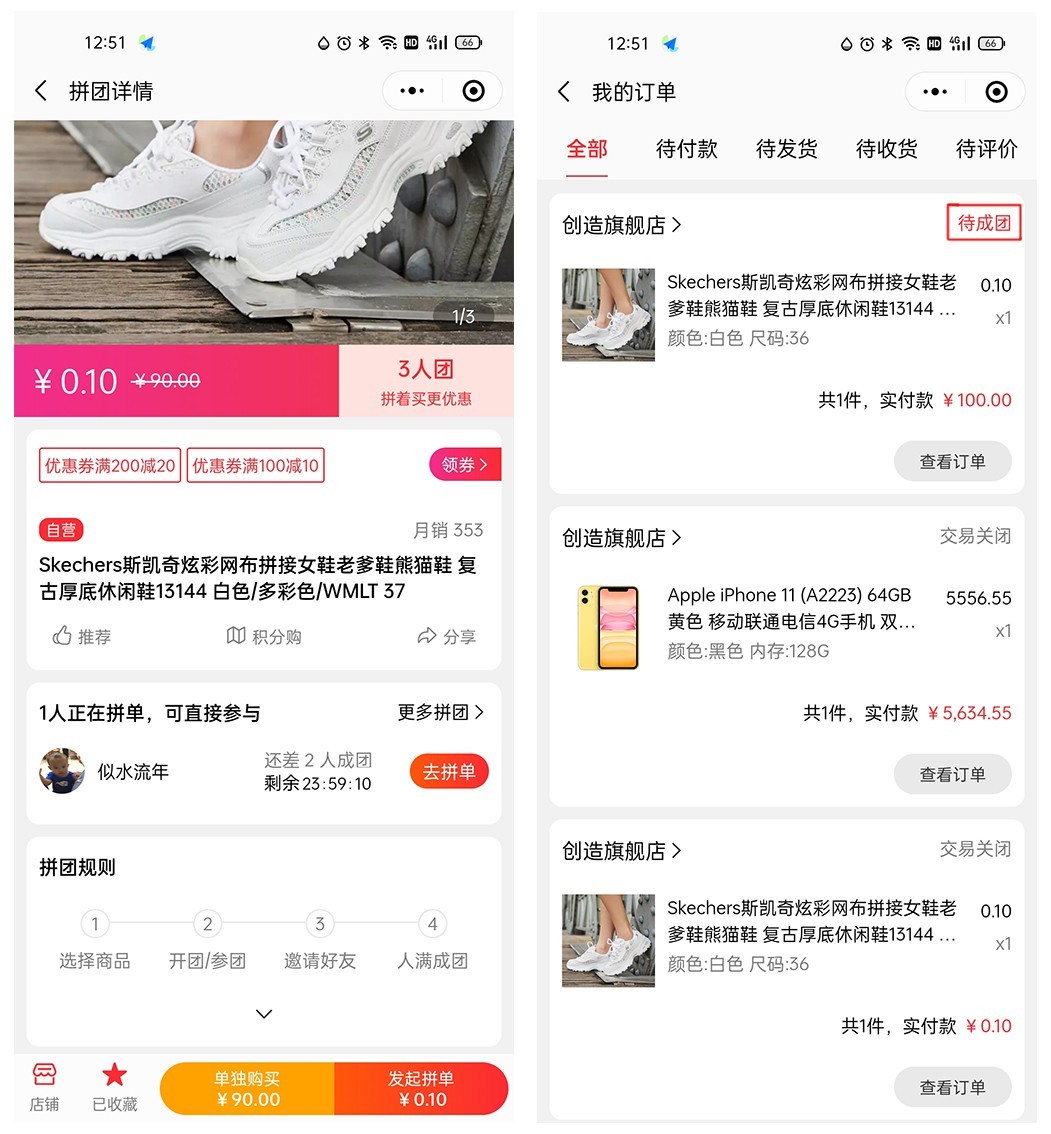
Task: Open 更多拼团 list
Action: coord(440,712)
